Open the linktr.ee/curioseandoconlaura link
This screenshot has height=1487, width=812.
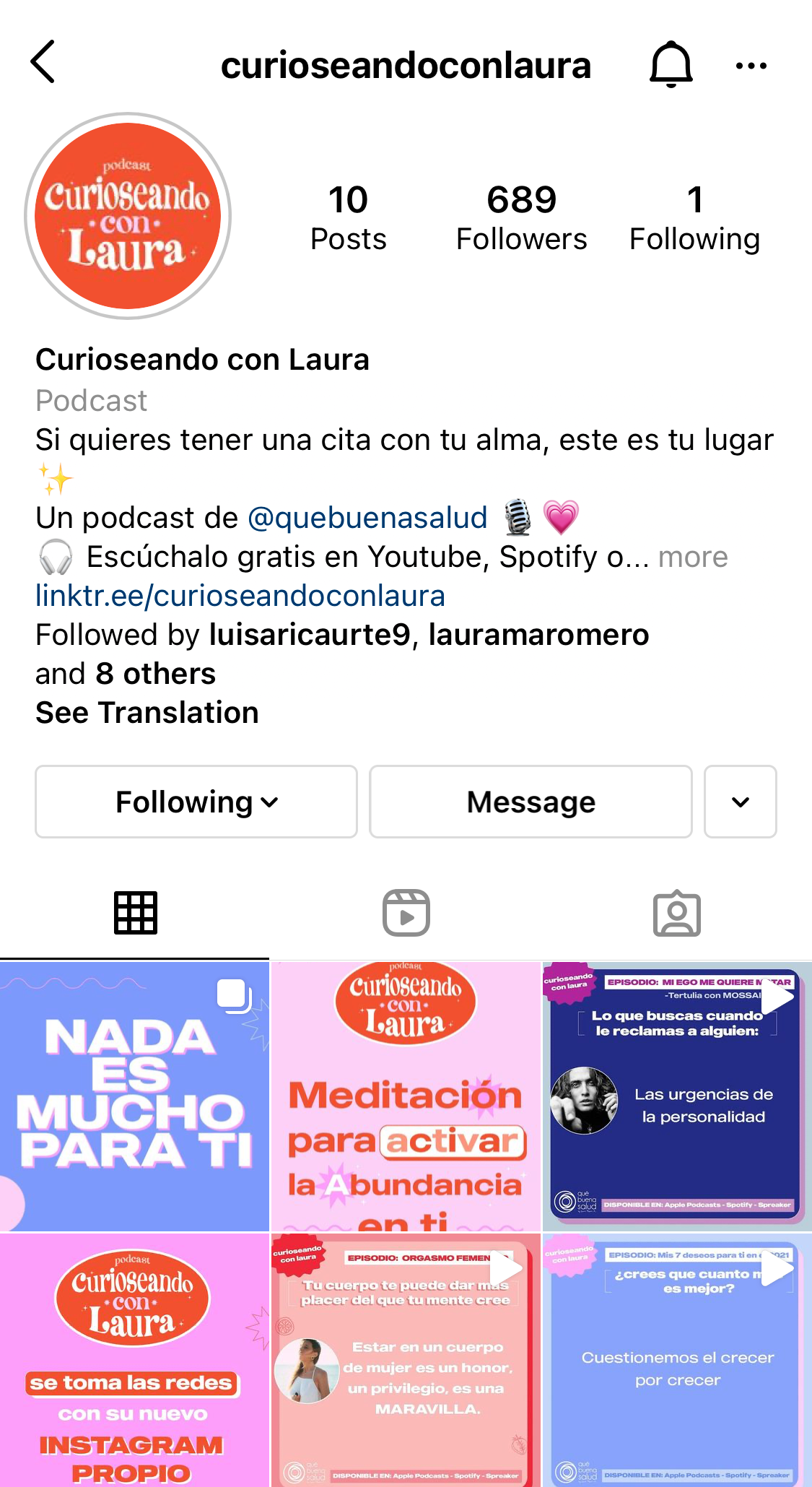(240, 596)
